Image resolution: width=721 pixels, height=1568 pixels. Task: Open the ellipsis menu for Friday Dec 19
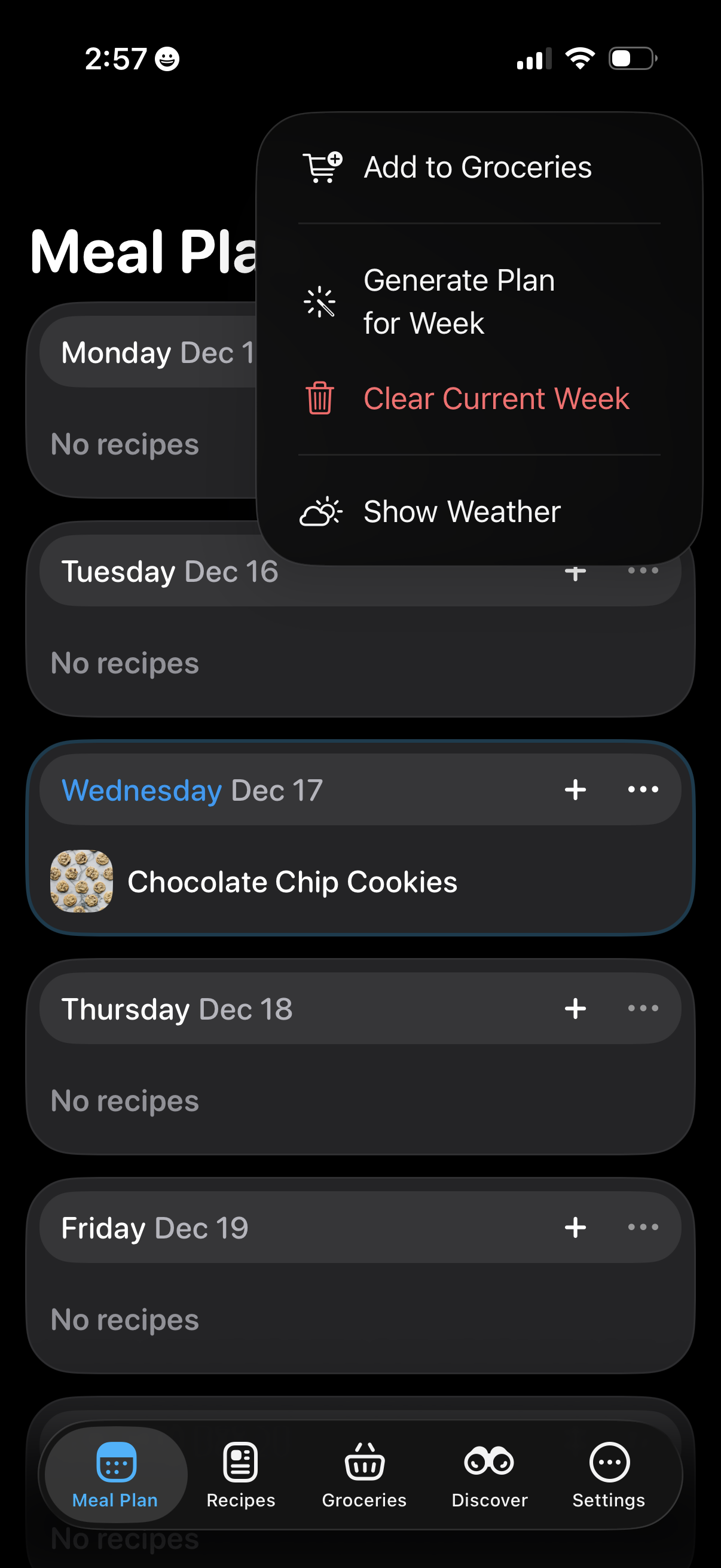pos(643,1227)
